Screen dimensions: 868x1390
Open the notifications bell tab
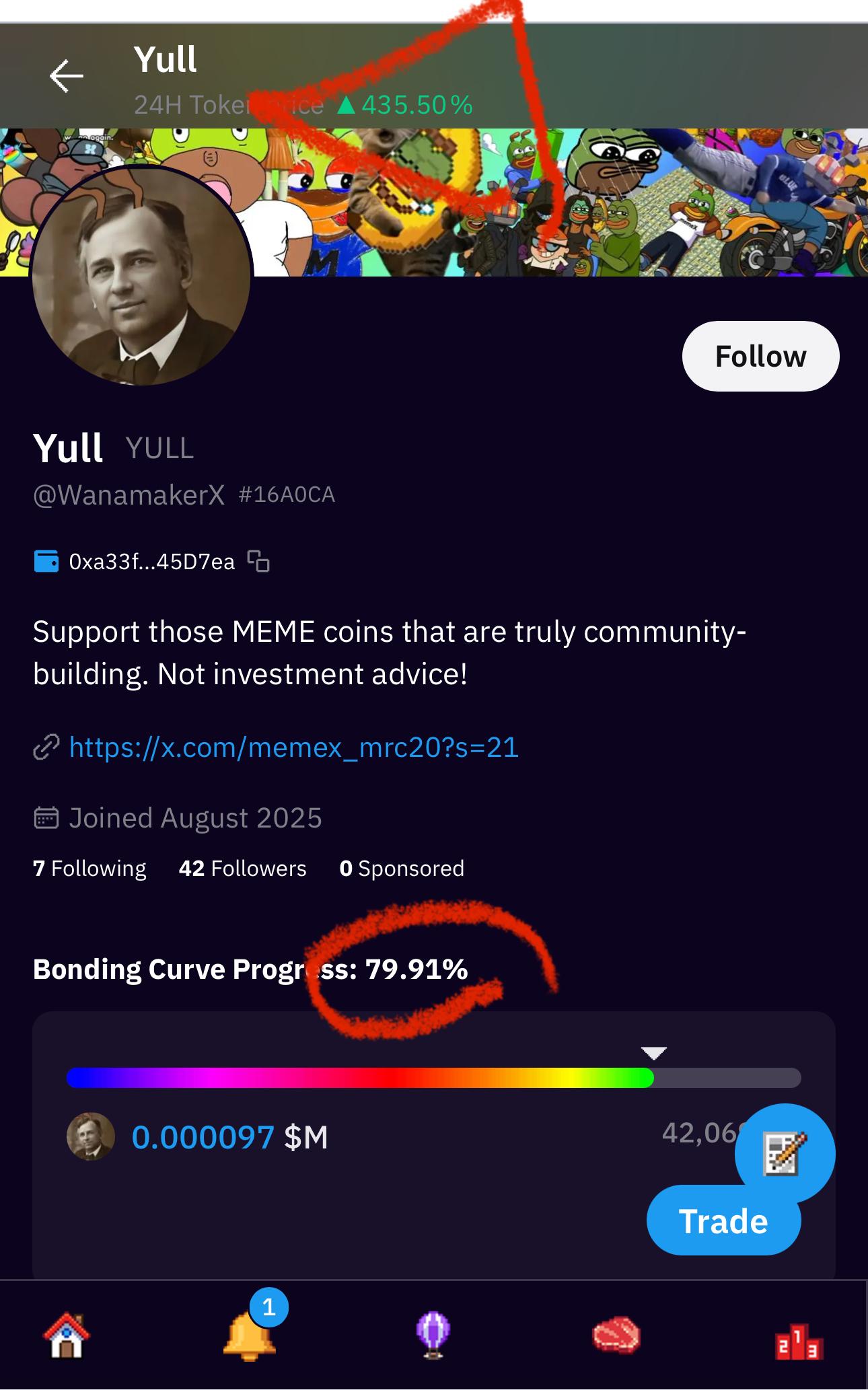click(249, 1336)
